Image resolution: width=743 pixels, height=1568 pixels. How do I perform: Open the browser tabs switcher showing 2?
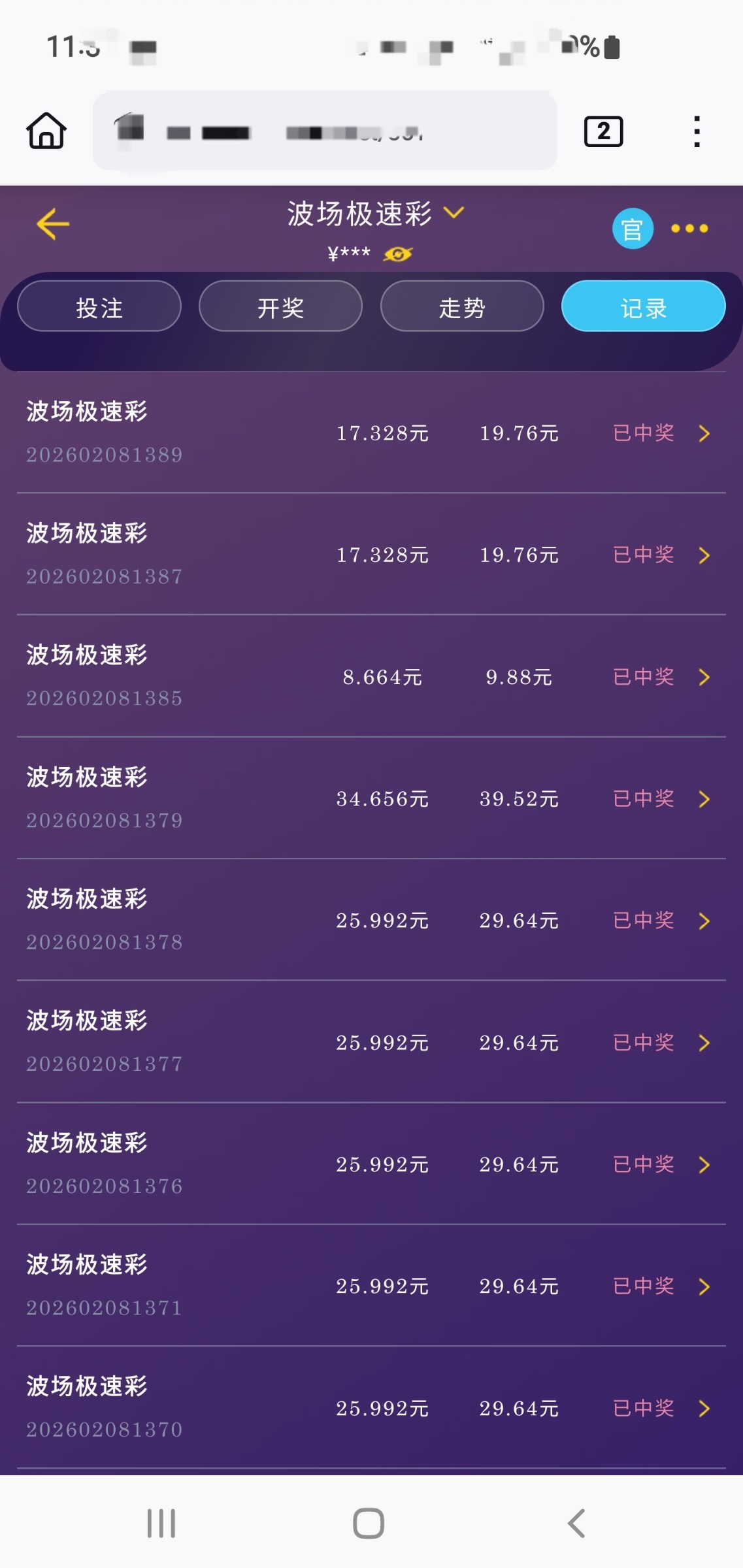click(x=602, y=131)
